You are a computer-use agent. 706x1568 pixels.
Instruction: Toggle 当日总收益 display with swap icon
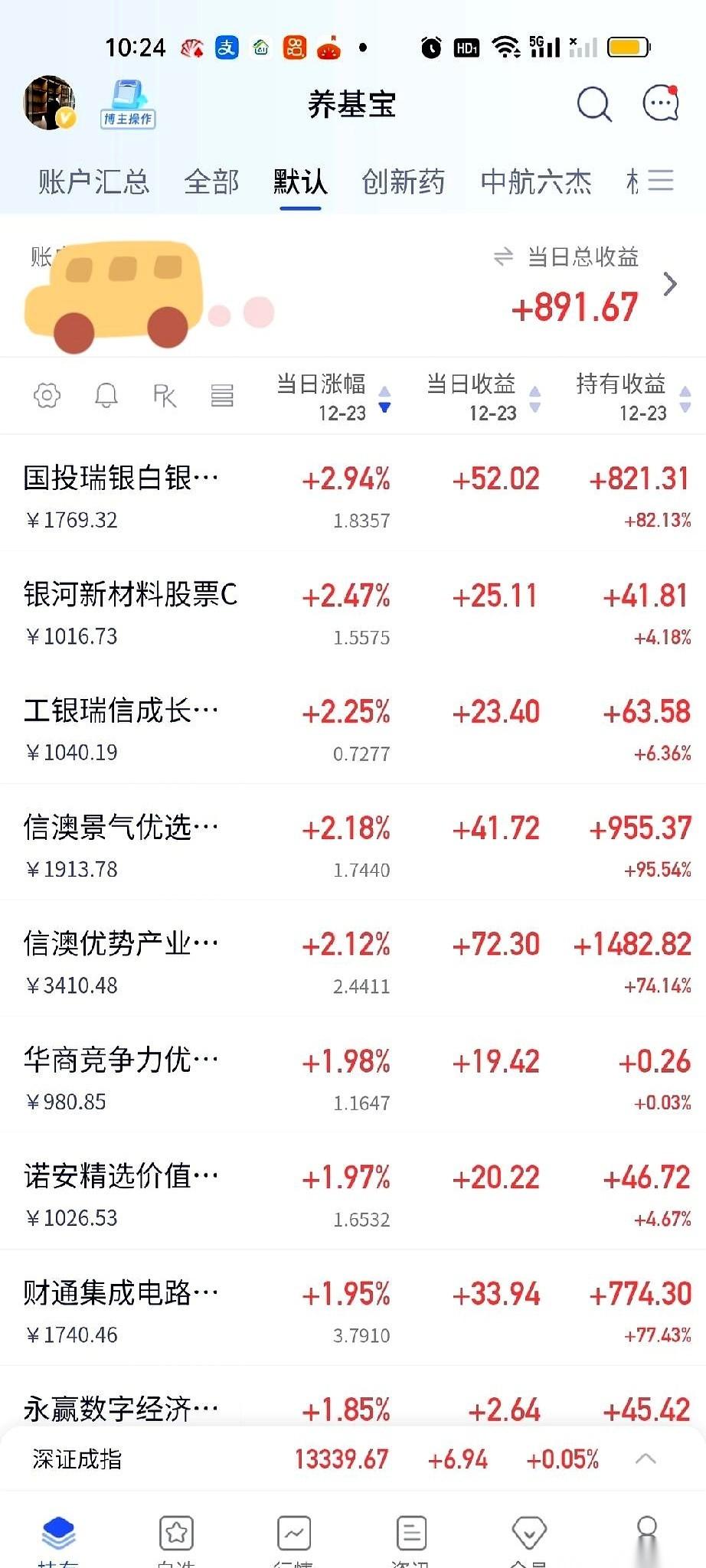[502, 258]
